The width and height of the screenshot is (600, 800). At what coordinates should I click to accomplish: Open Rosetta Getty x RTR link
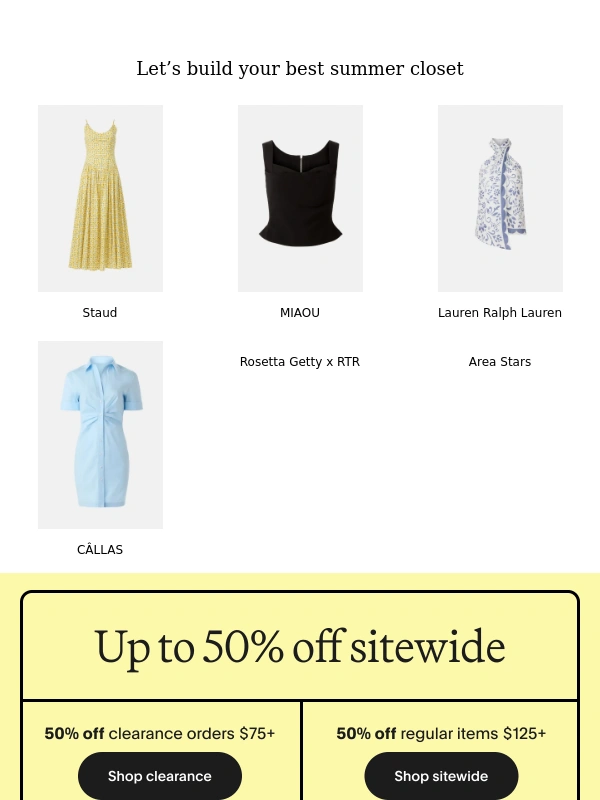[300, 362]
